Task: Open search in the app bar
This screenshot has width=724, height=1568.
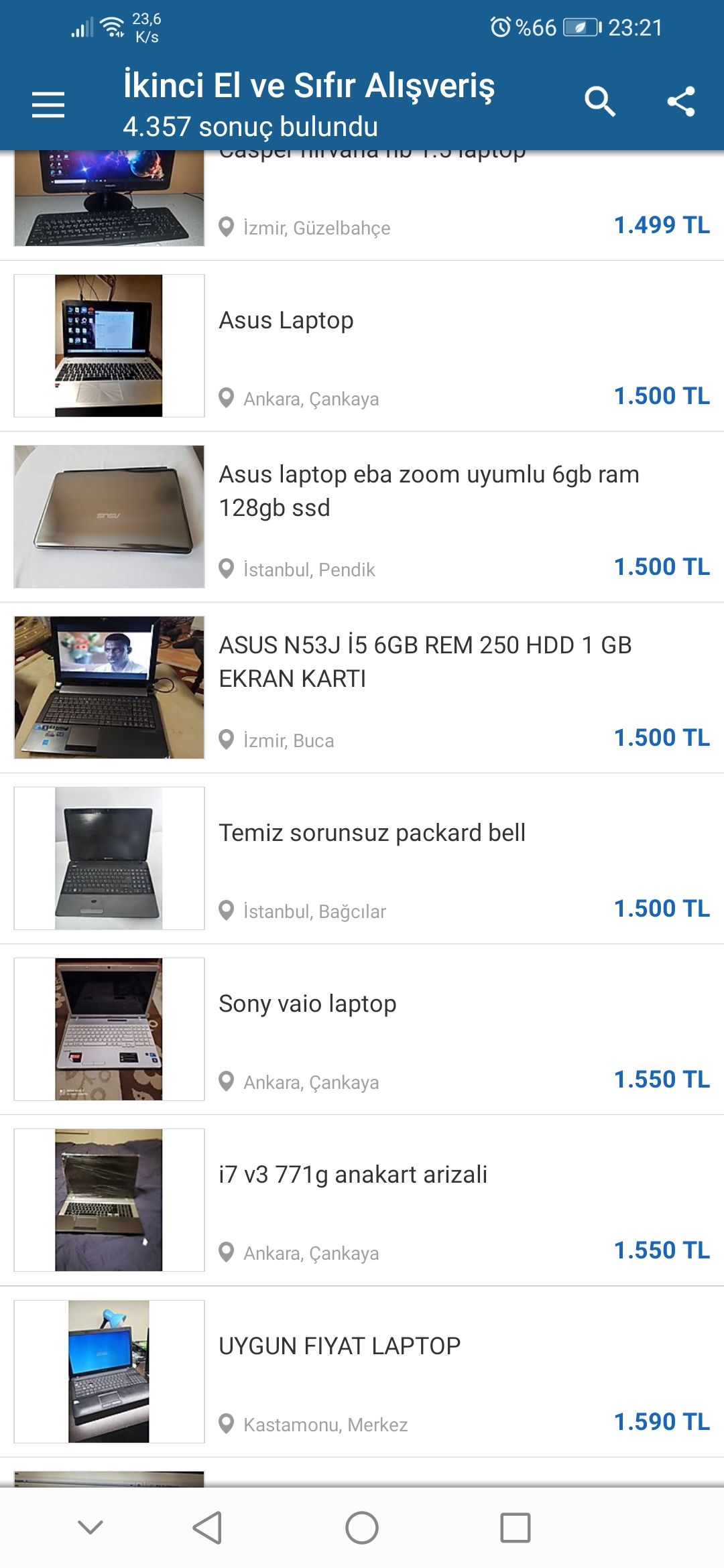Action: click(599, 102)
